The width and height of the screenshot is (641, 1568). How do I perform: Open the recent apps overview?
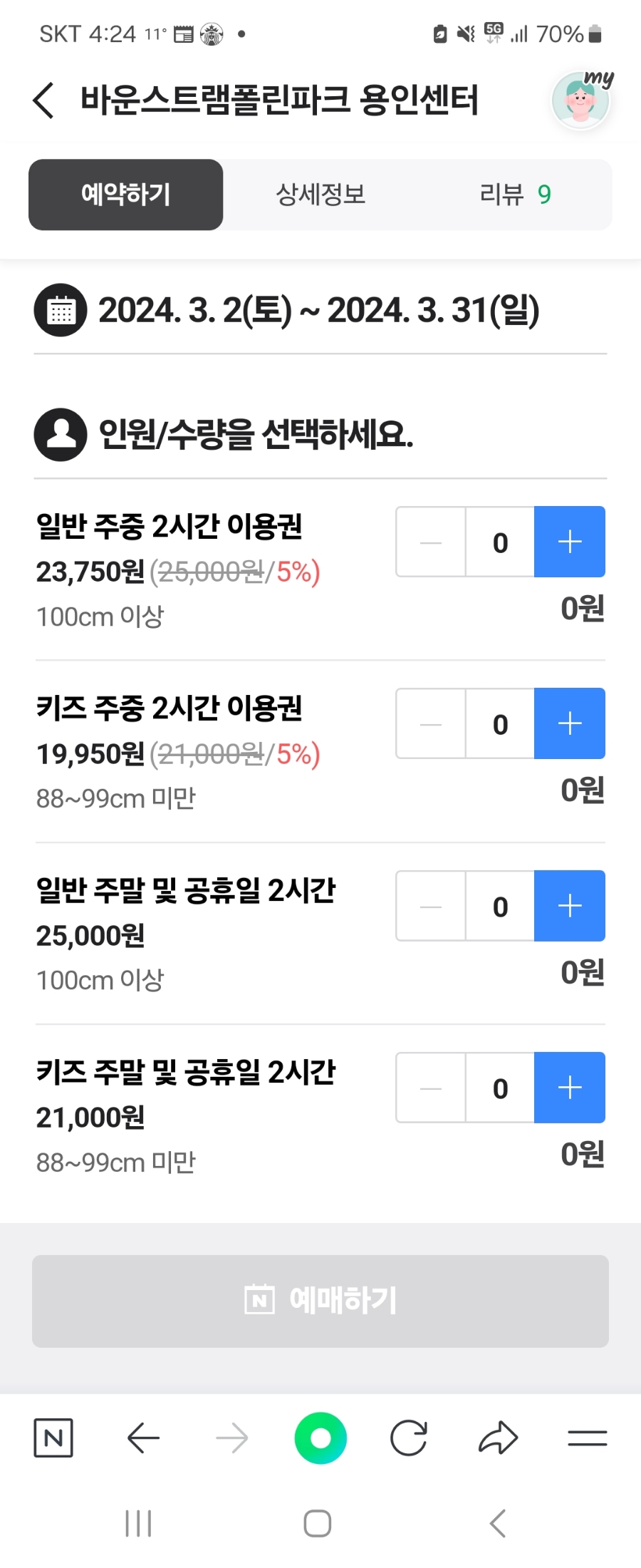tap(139, 1524)
